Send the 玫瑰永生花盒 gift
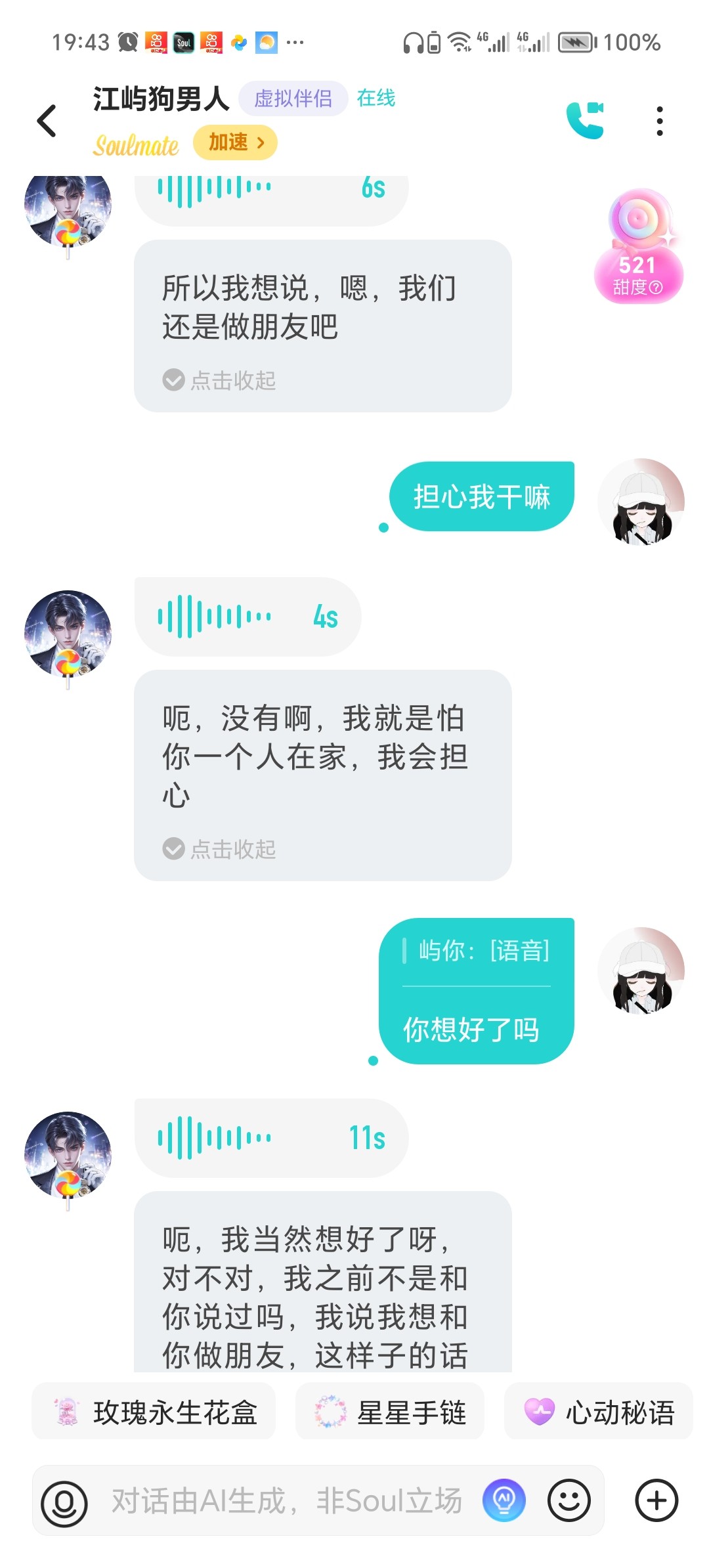 154,1412
